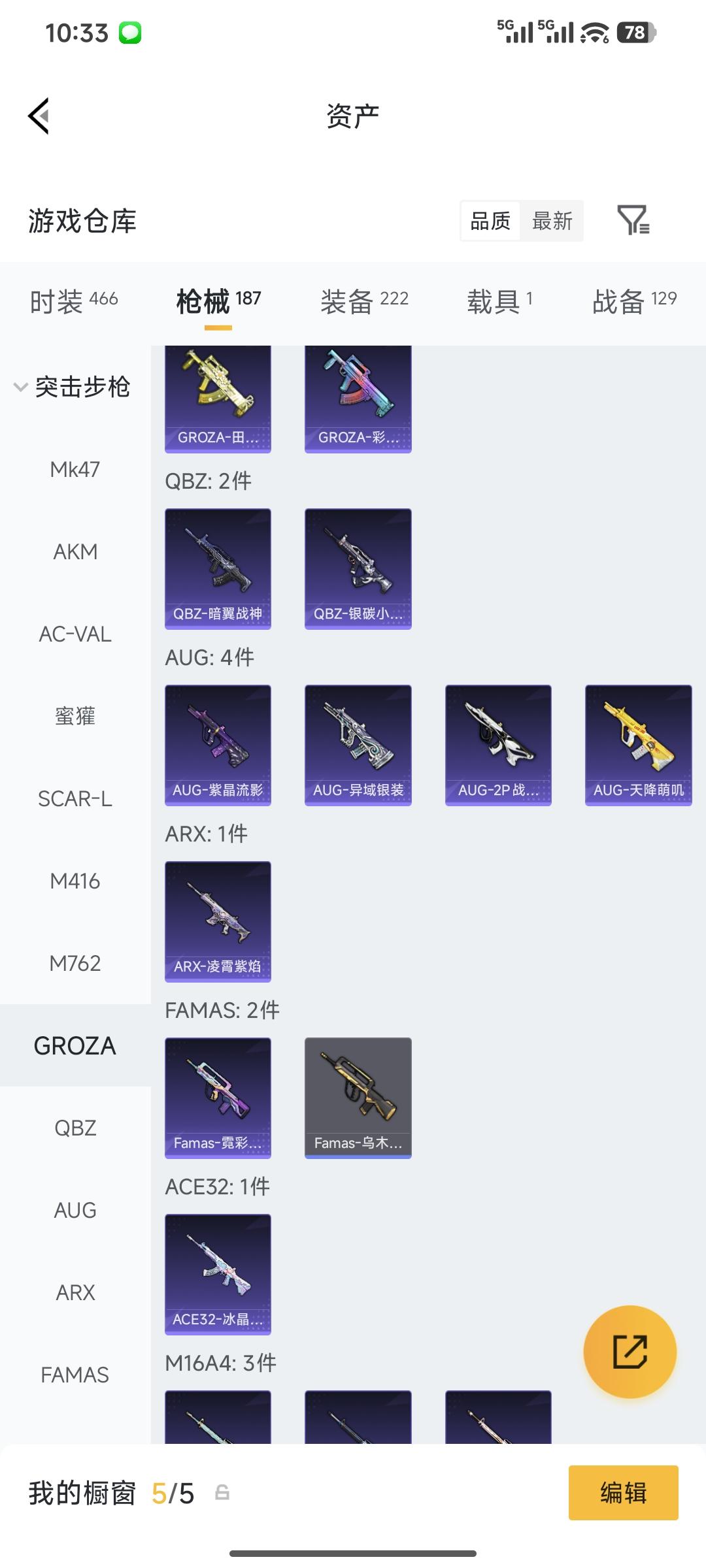Open the Famas-乌木 skin tile
Viewport: 706px width, 1568px height.
(358, 1098)
